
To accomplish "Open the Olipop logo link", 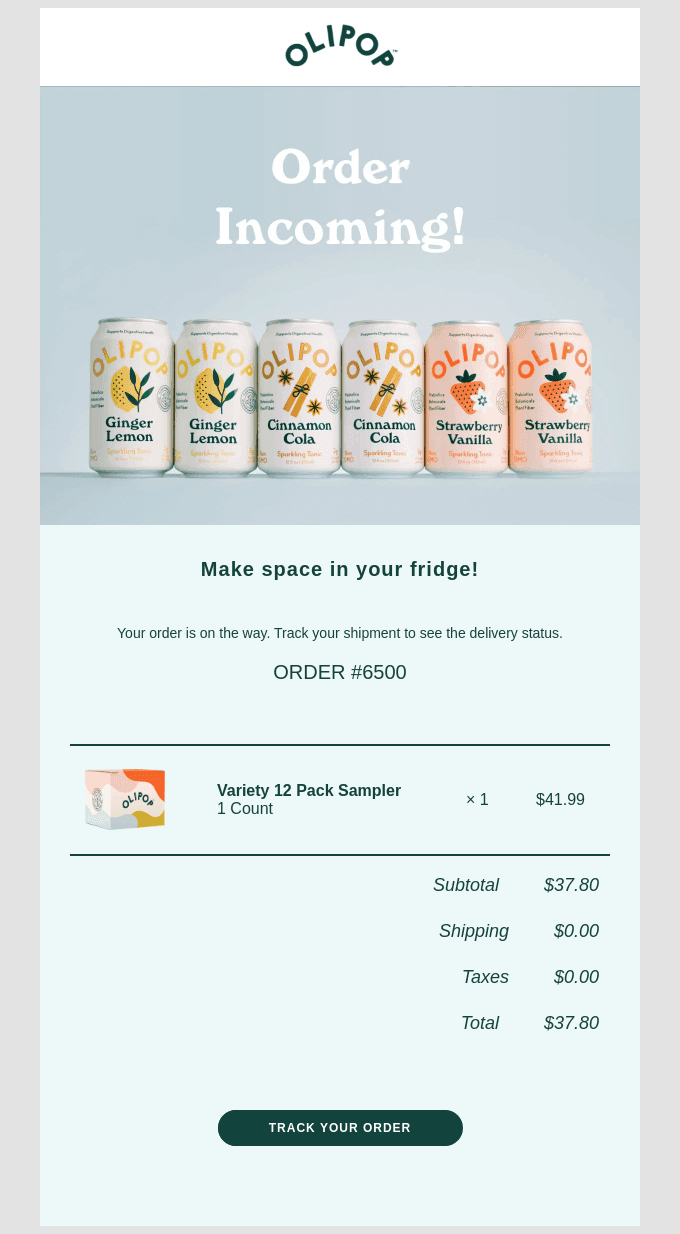I will point(341,46).
